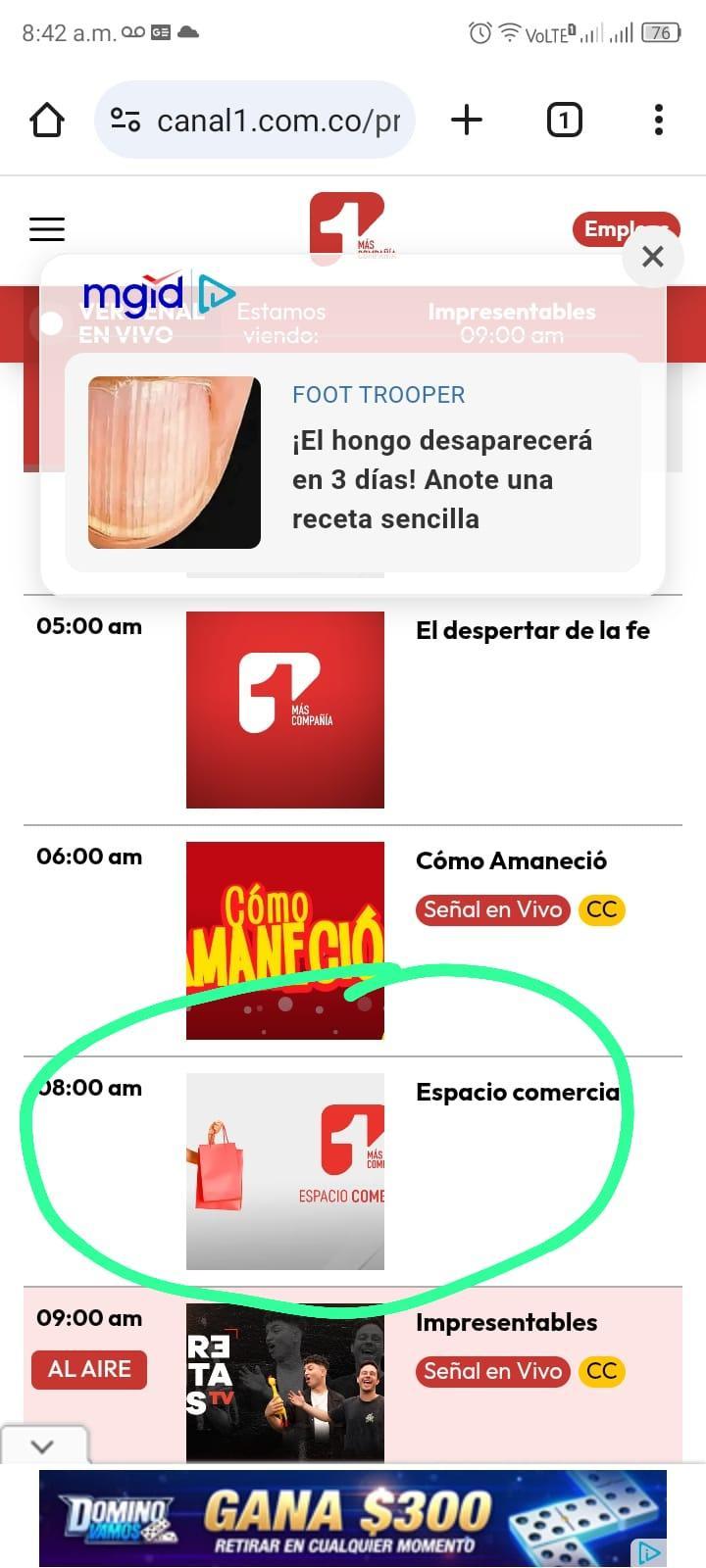The height and width of the screenshot is (1568, 706).
Task: Open Impresentables 09:00 am program
Action: pyautogui.click(x=506, y=1322)
